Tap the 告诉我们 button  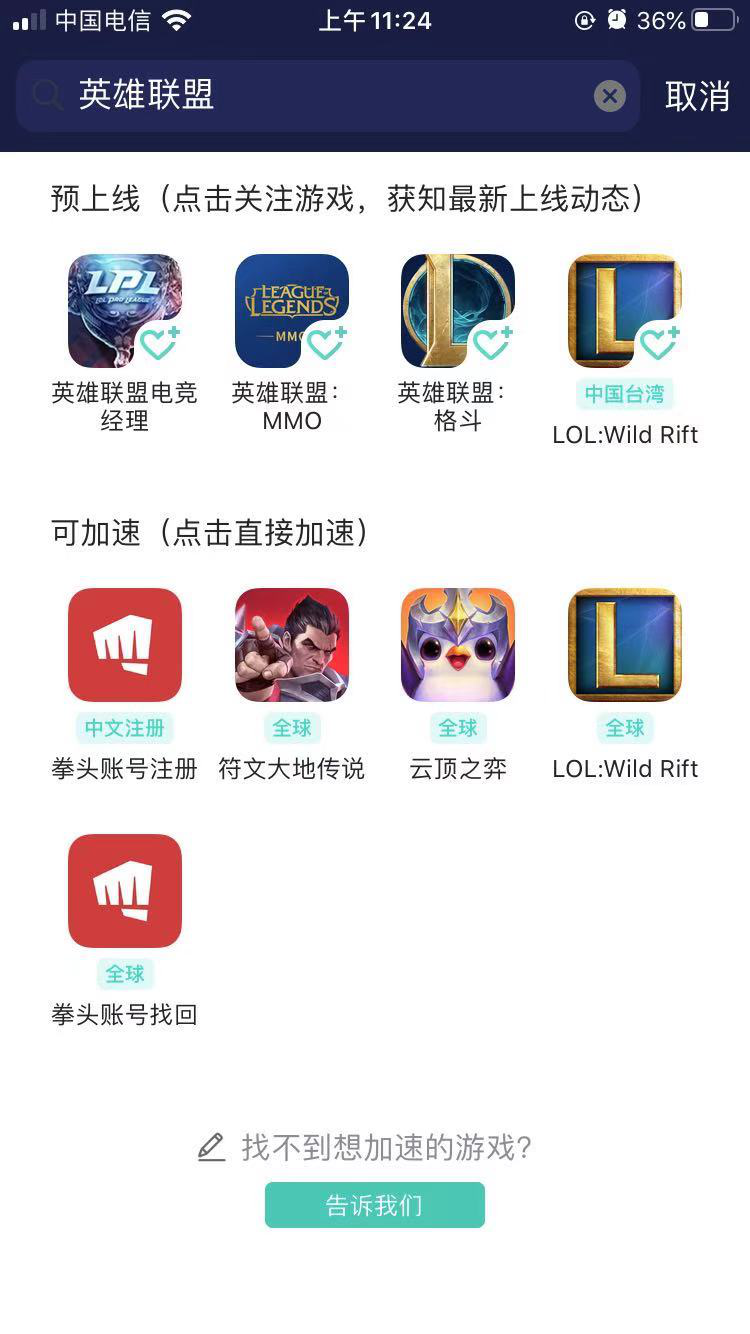374,1205
